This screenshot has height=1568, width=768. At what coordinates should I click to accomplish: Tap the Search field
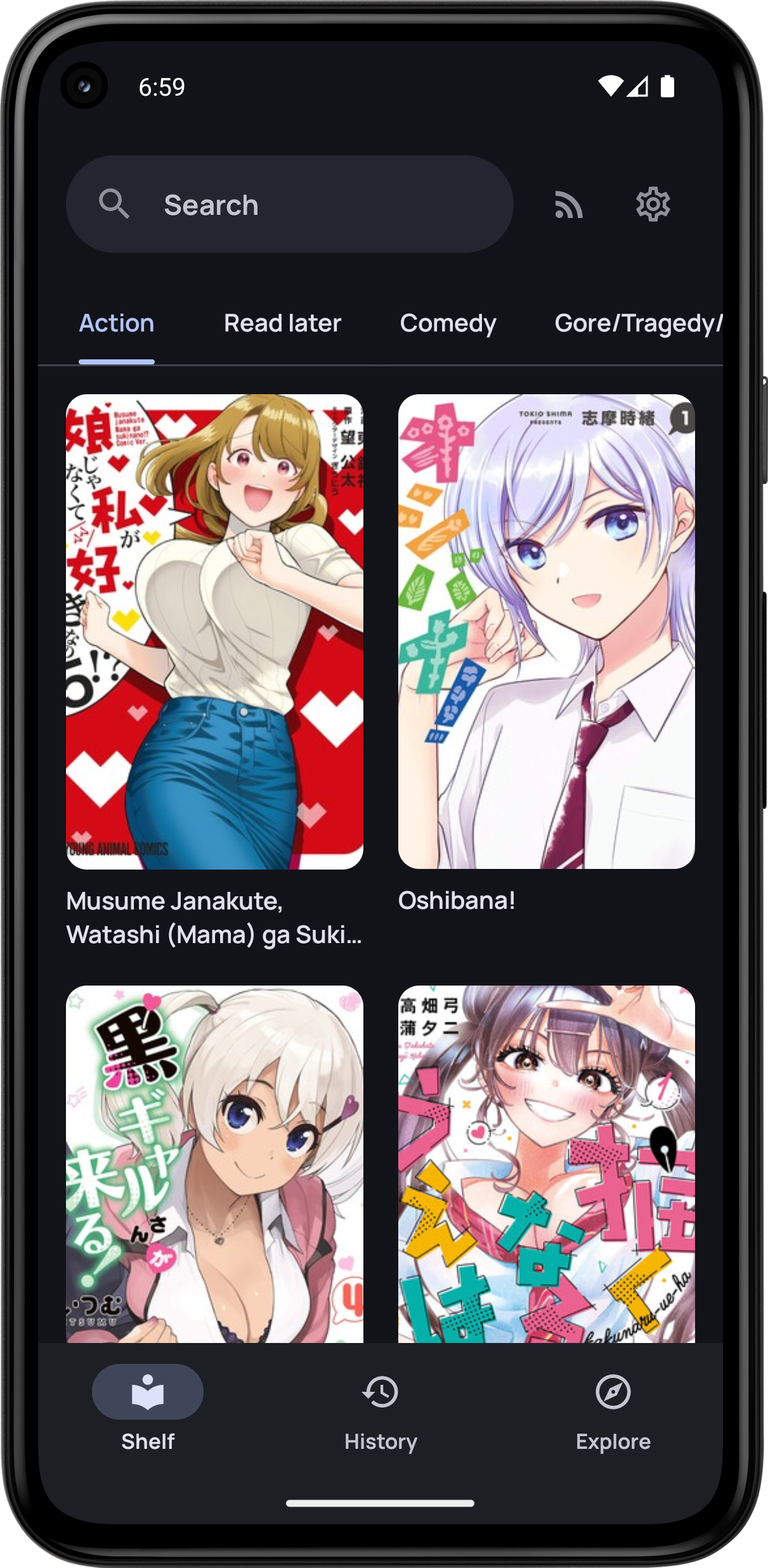[x=289, y=205]
